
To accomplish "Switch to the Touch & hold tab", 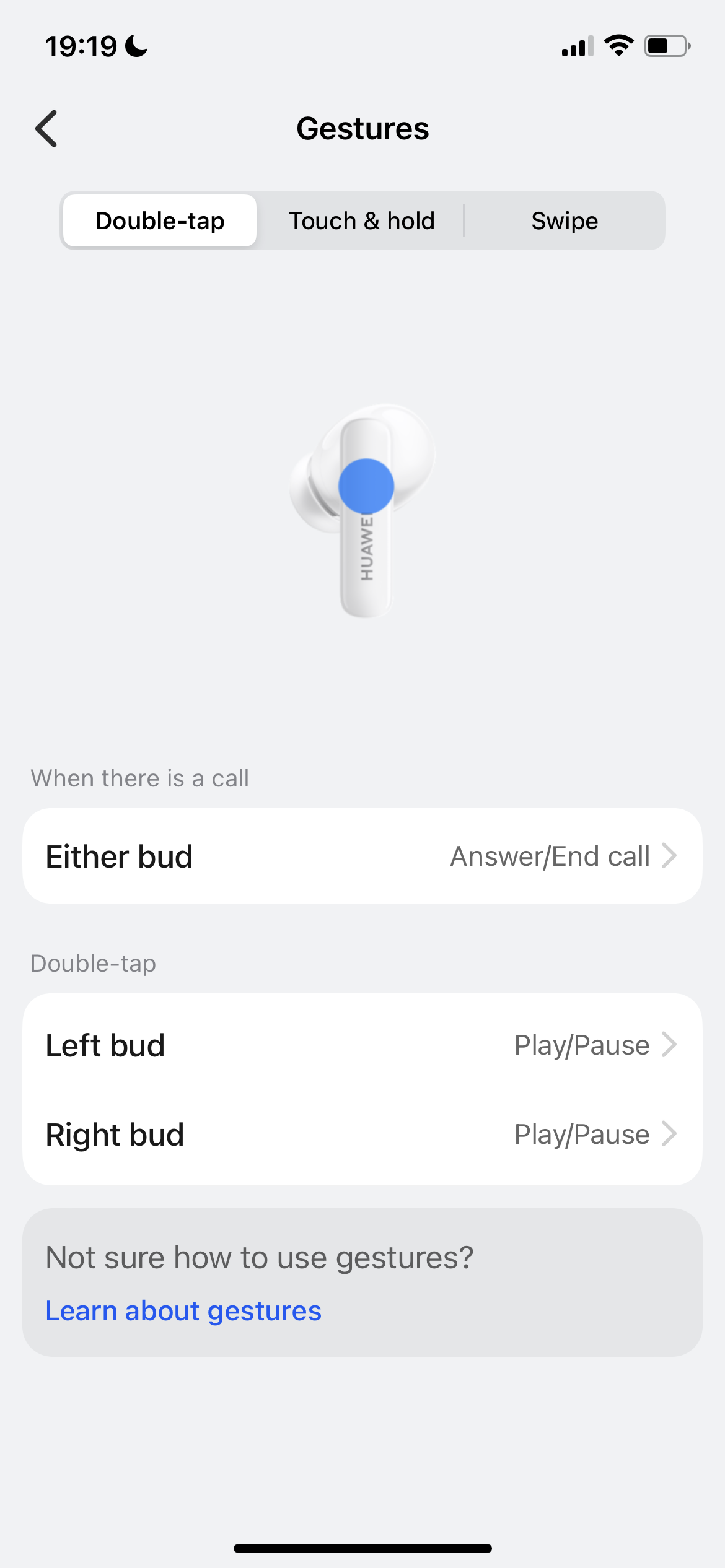I will point(362,221).
